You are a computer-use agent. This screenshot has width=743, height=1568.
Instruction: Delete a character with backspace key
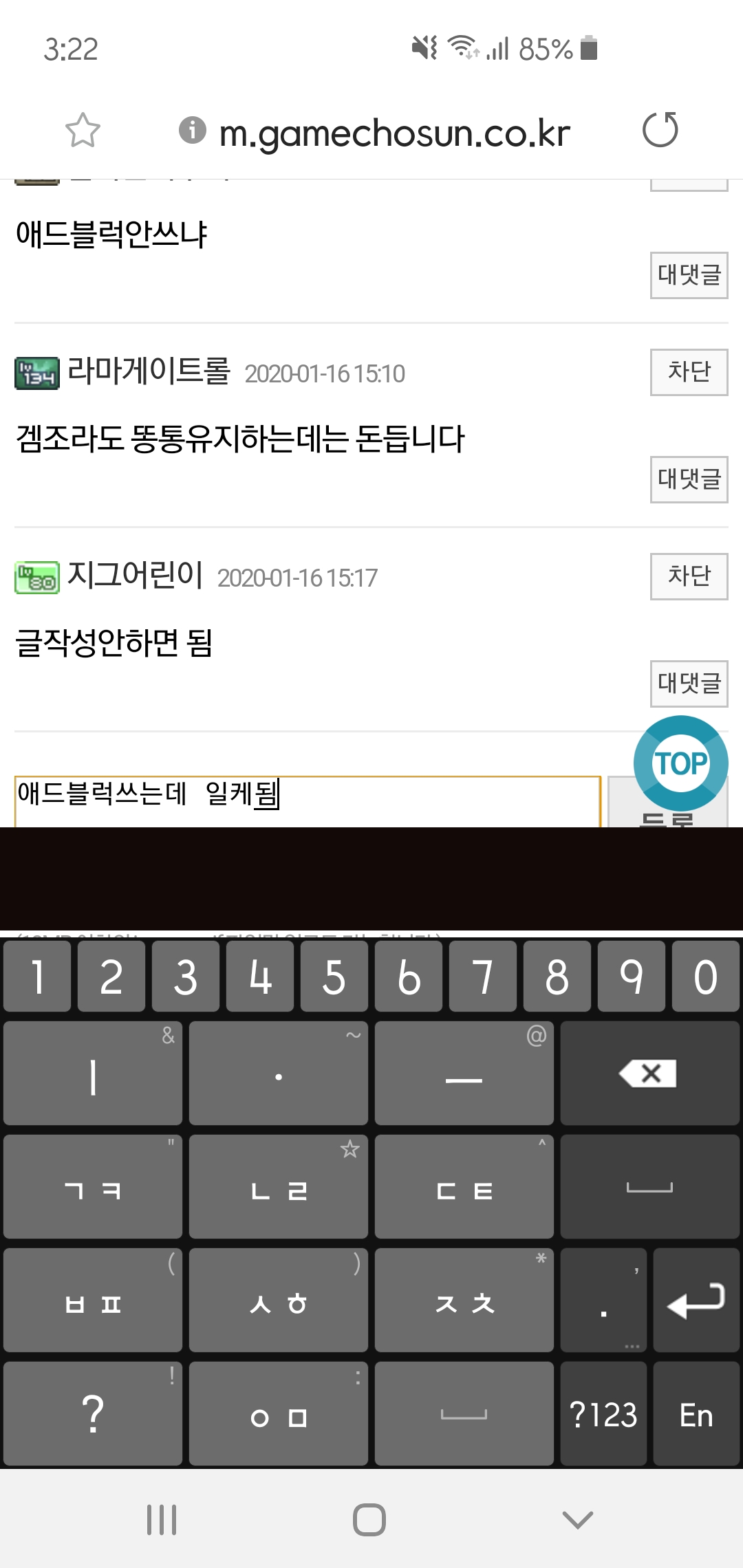coord(649,1074)
